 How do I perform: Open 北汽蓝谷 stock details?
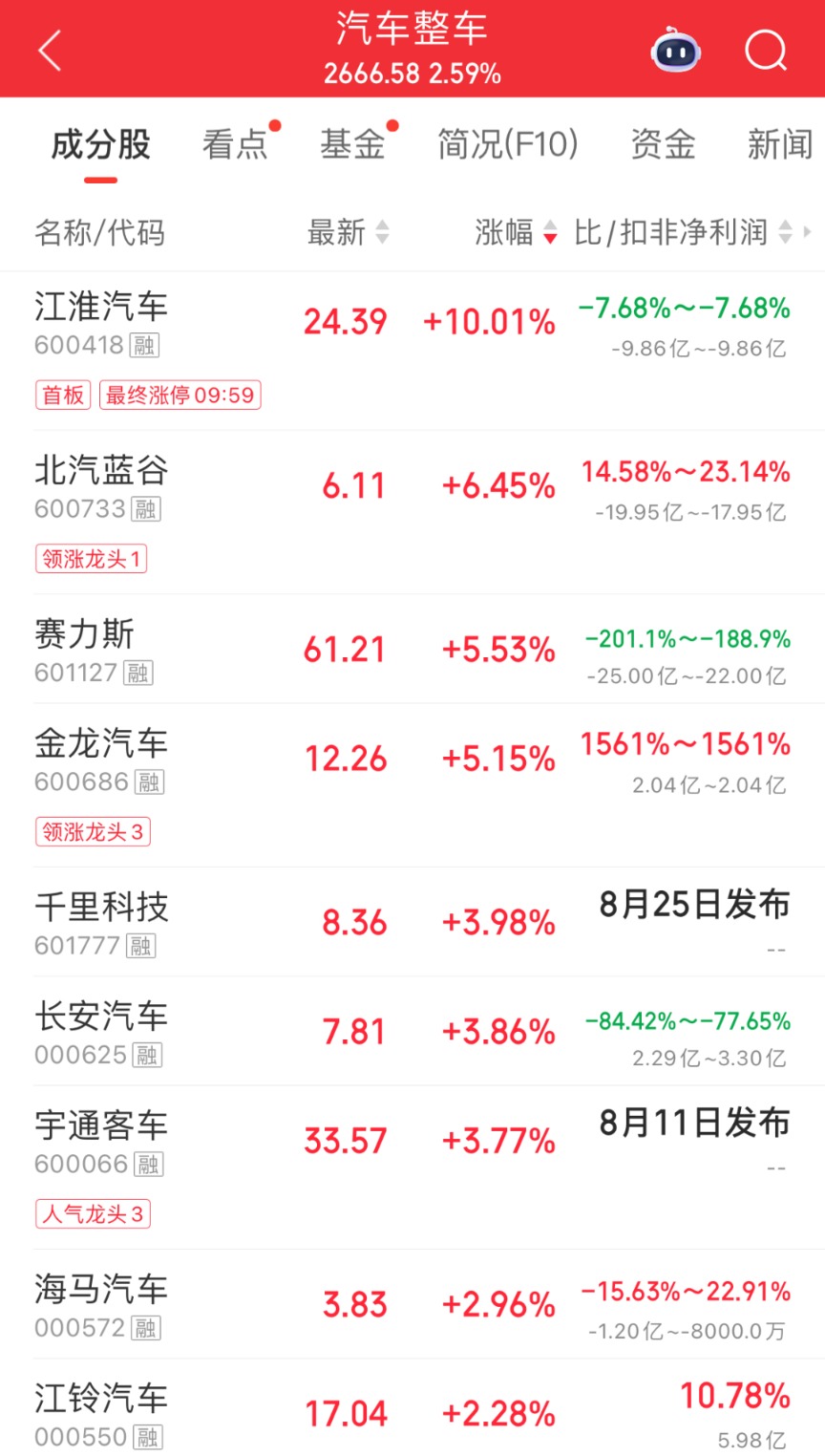pyautogui.click(x=412, y=512)
